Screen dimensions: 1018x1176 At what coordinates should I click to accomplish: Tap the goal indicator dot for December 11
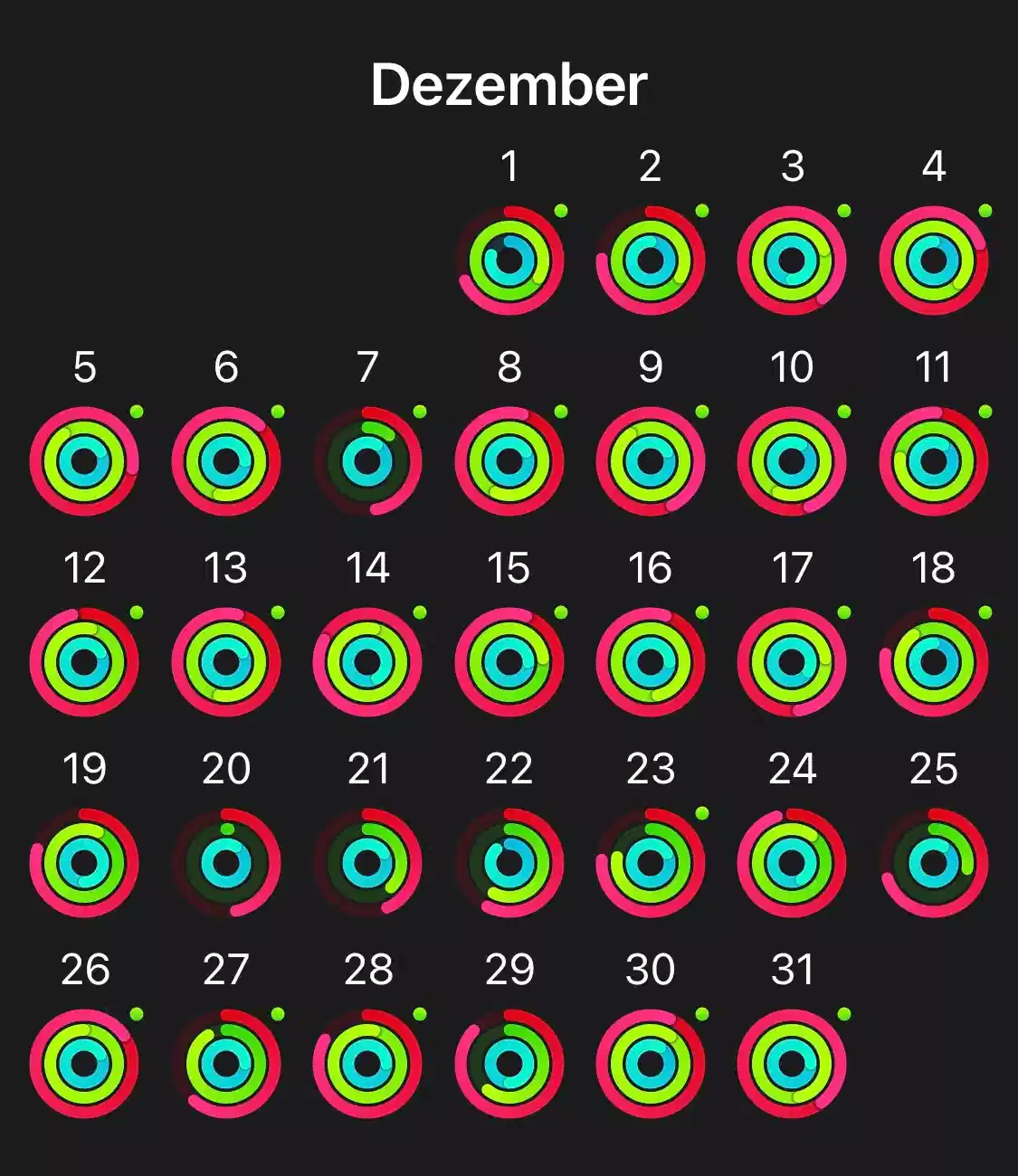[x=985, y=411]
